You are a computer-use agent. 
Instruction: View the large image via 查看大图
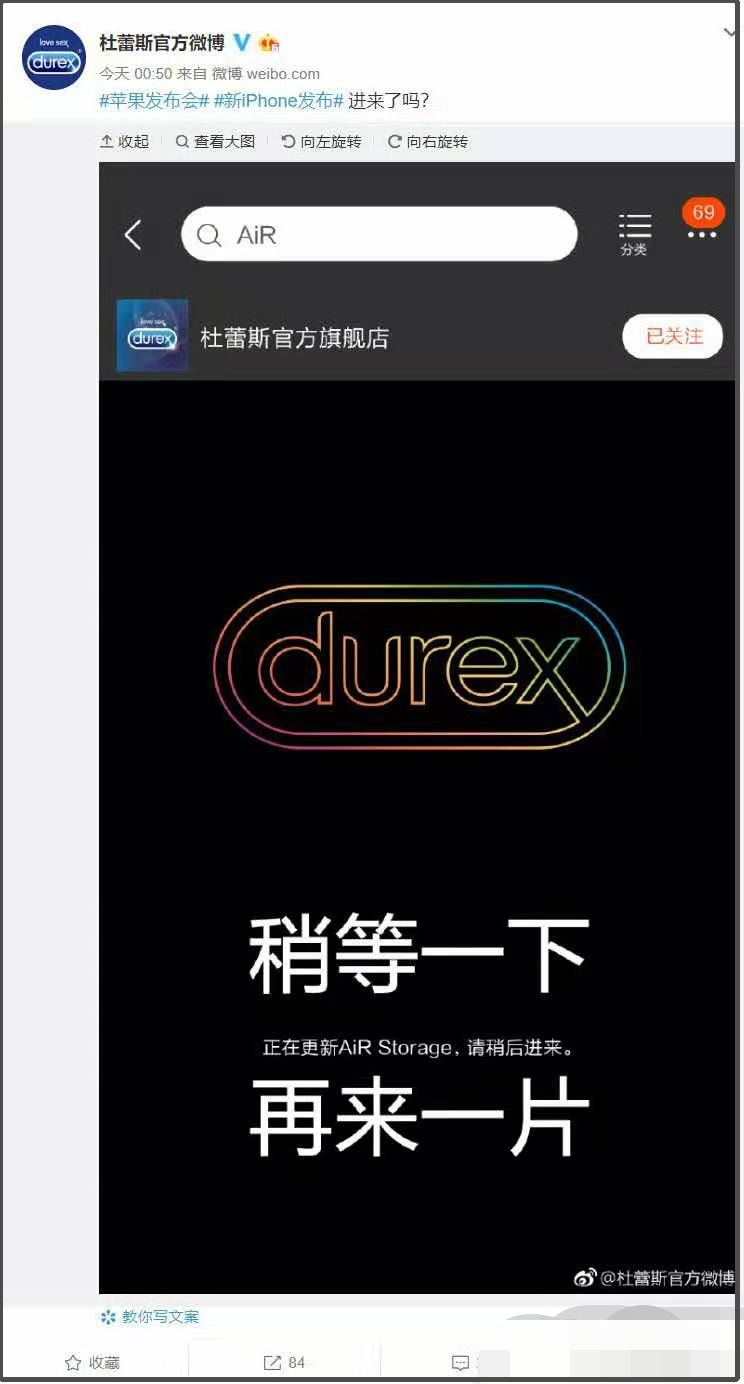click(215, 142)
